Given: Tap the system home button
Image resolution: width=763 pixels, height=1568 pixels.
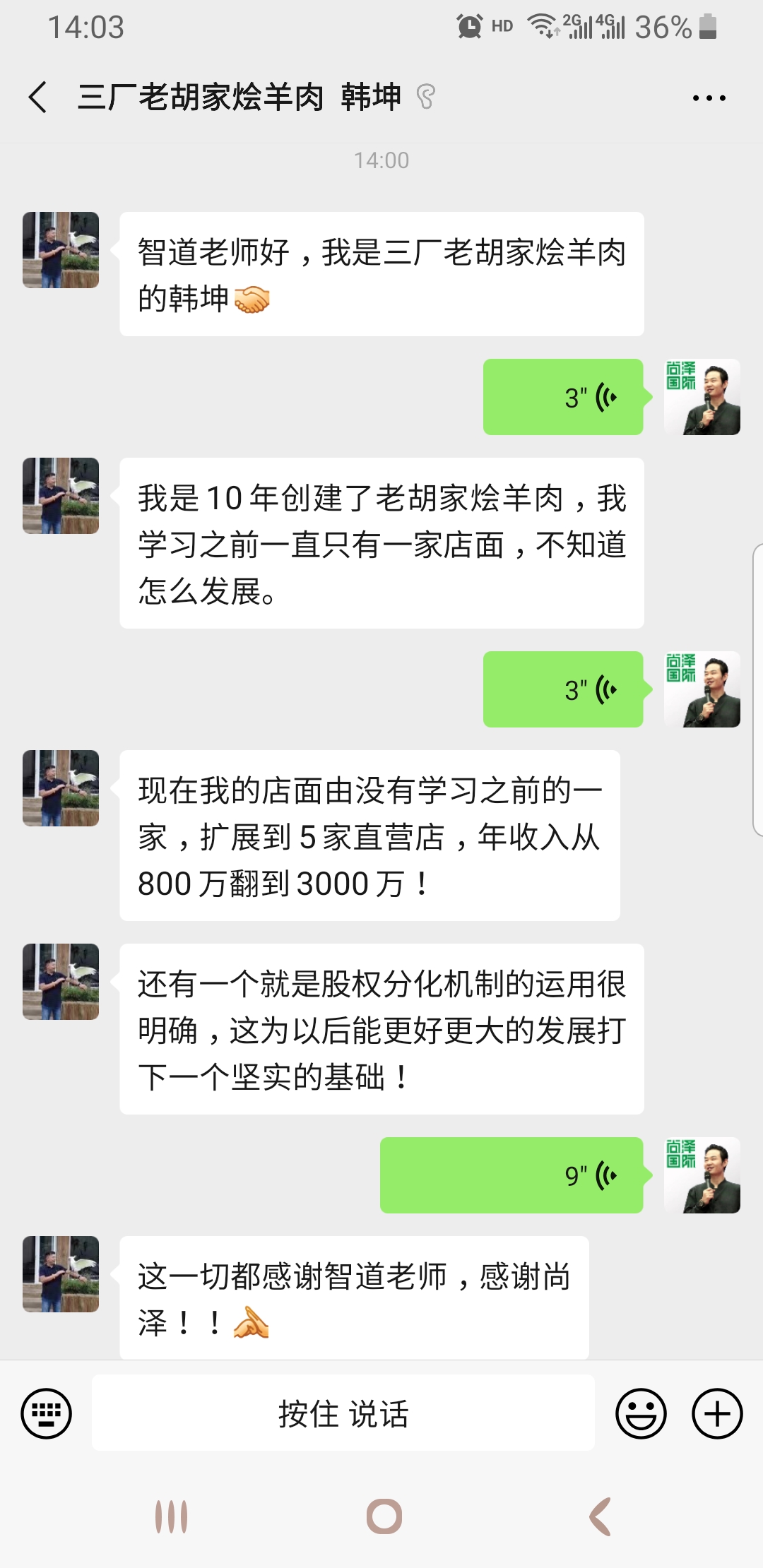Looking at the screenshot, I should click(384, 1516).
